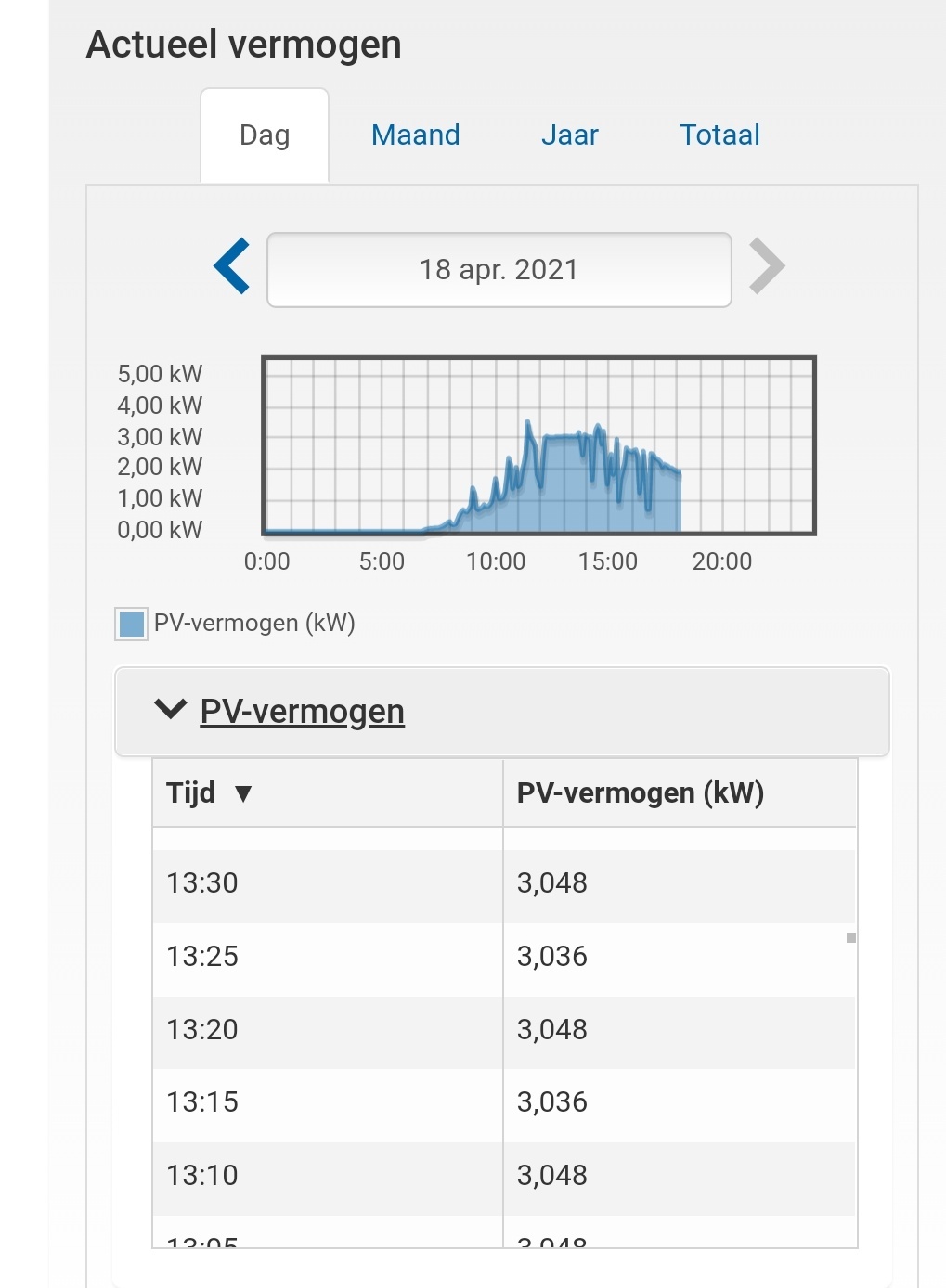The image size is (946, 1288).
Task: Switch to the Maand tab
Action: point(415,135)
